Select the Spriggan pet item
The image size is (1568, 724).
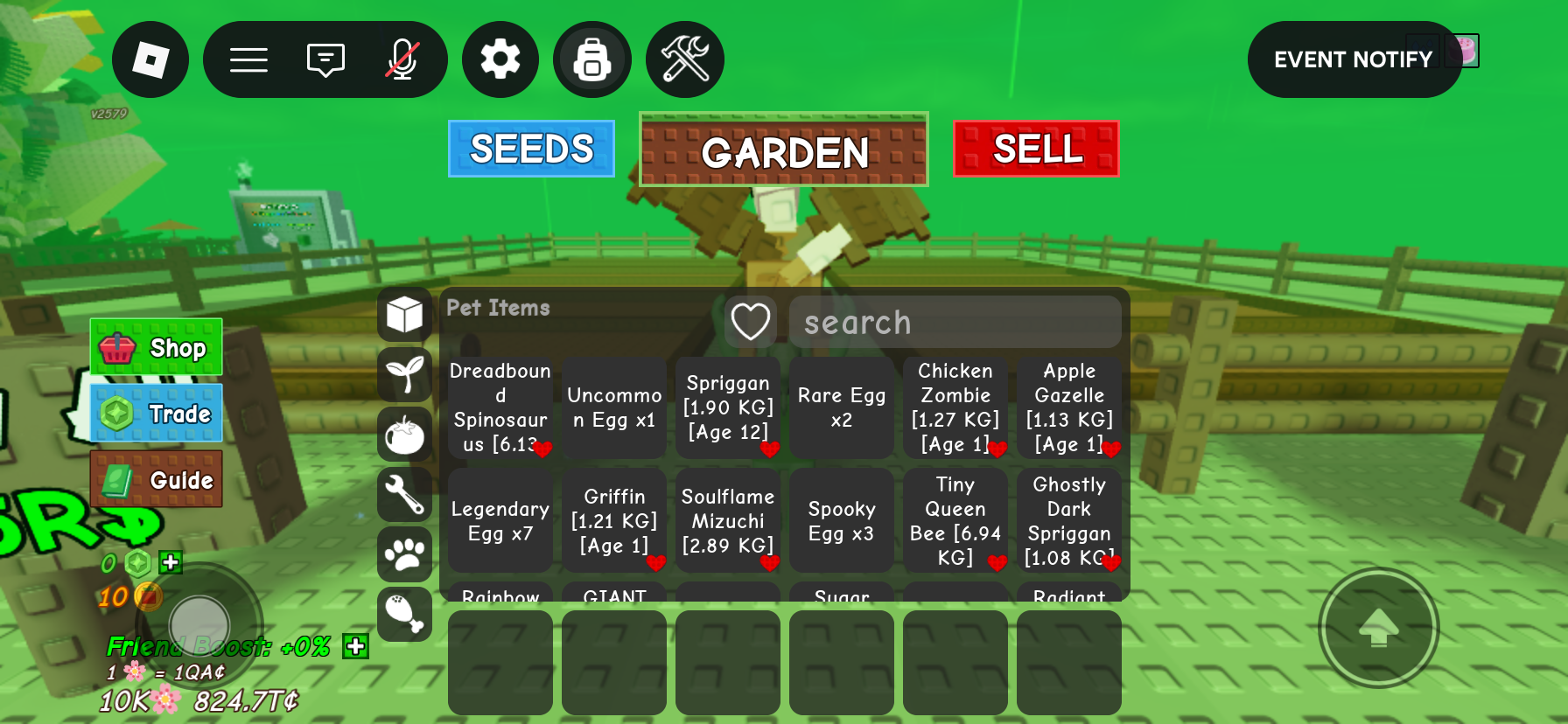728,407
